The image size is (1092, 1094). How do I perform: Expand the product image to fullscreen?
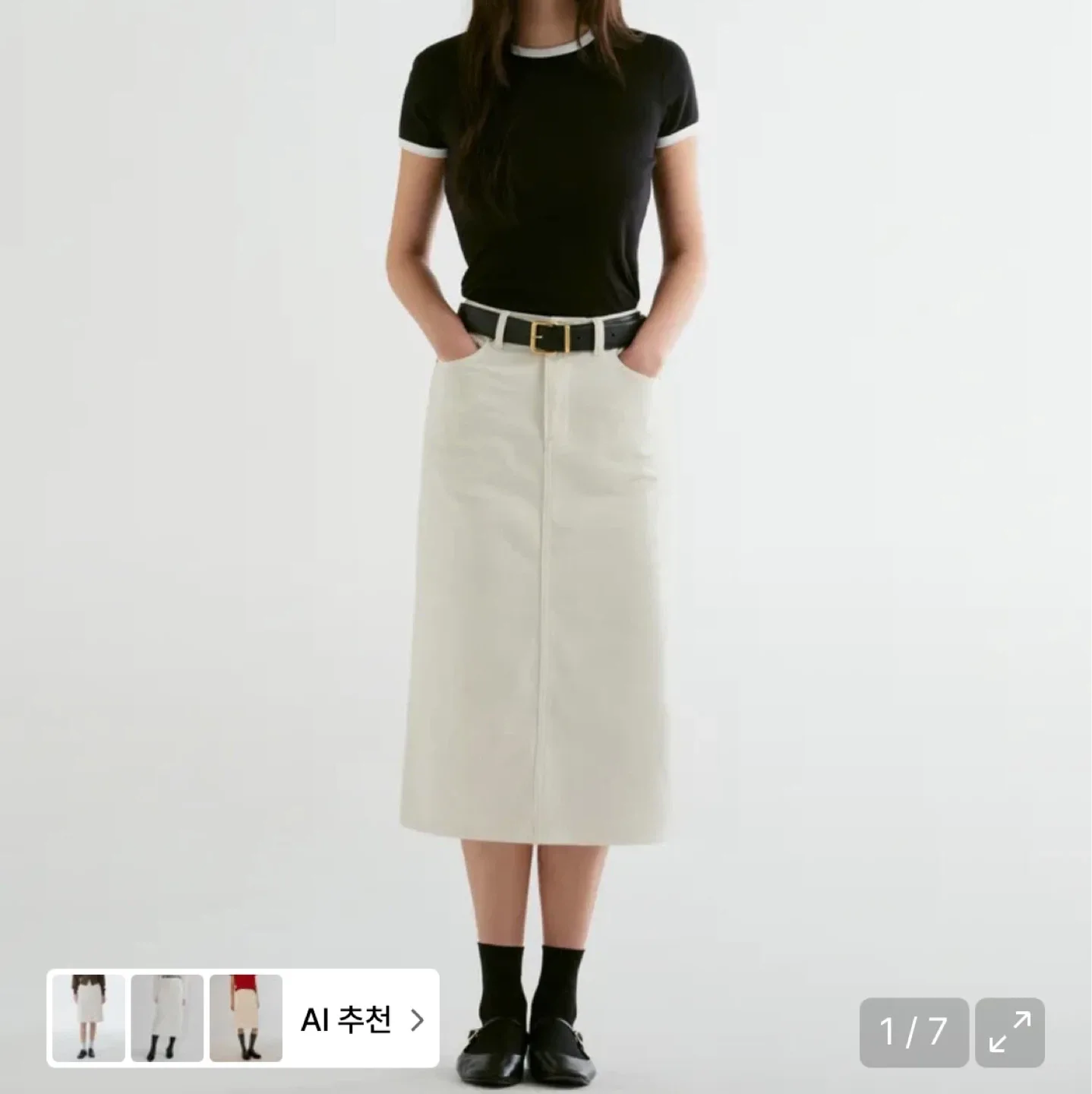pyautogui.click(x=1009, y=1032)
